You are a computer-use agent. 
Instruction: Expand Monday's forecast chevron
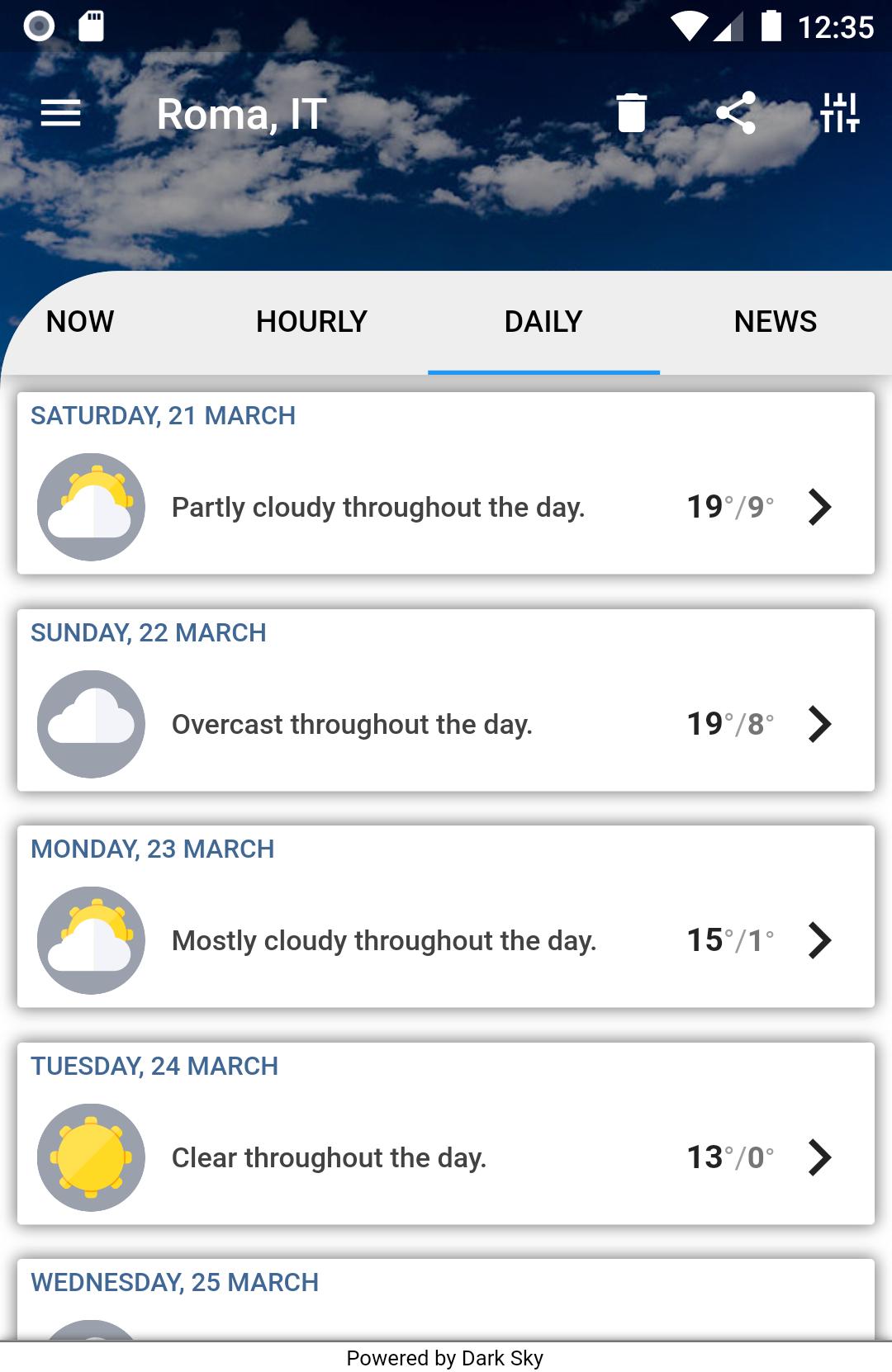(818, 940)
